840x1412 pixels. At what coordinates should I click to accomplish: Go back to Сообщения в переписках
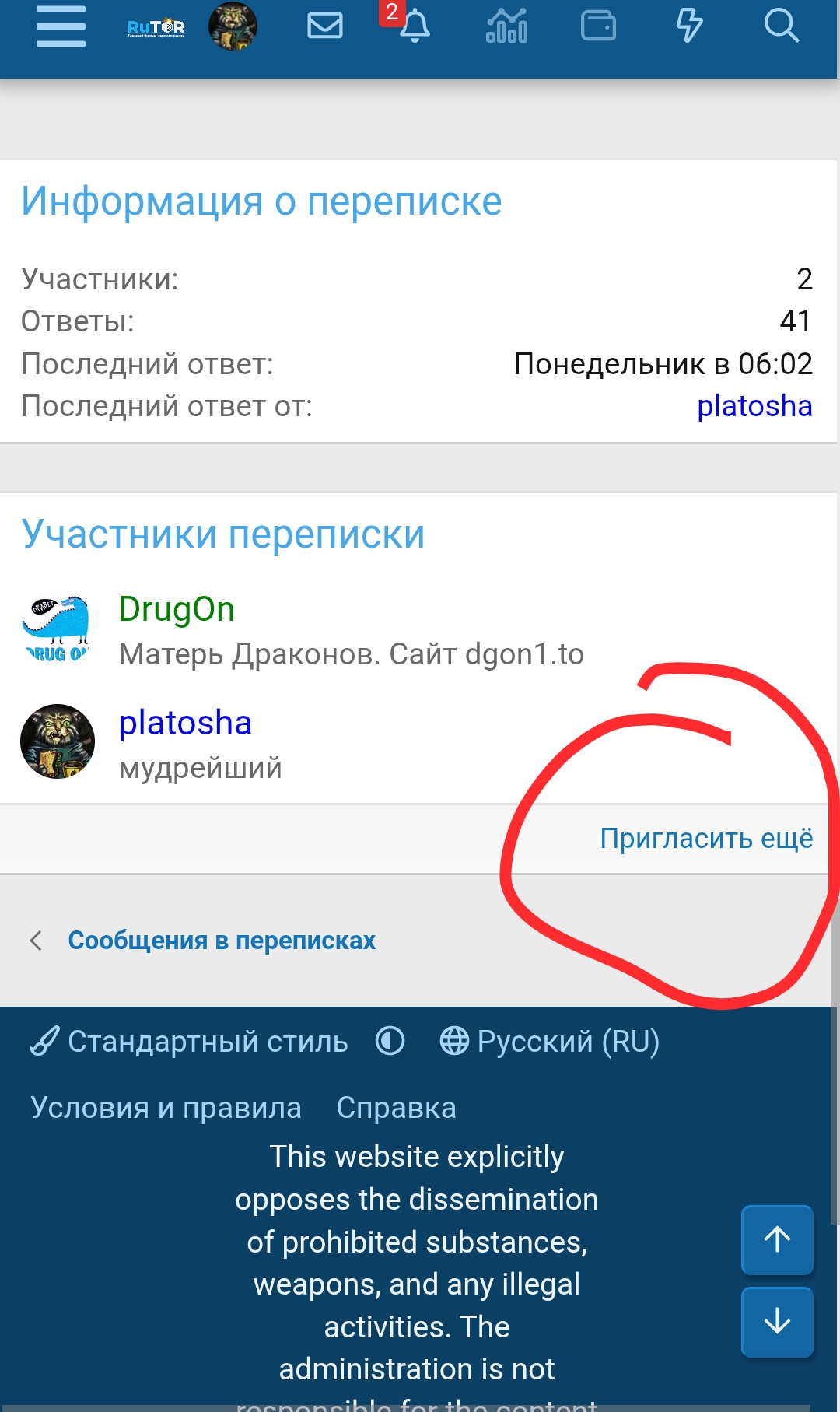pos(221,941)
